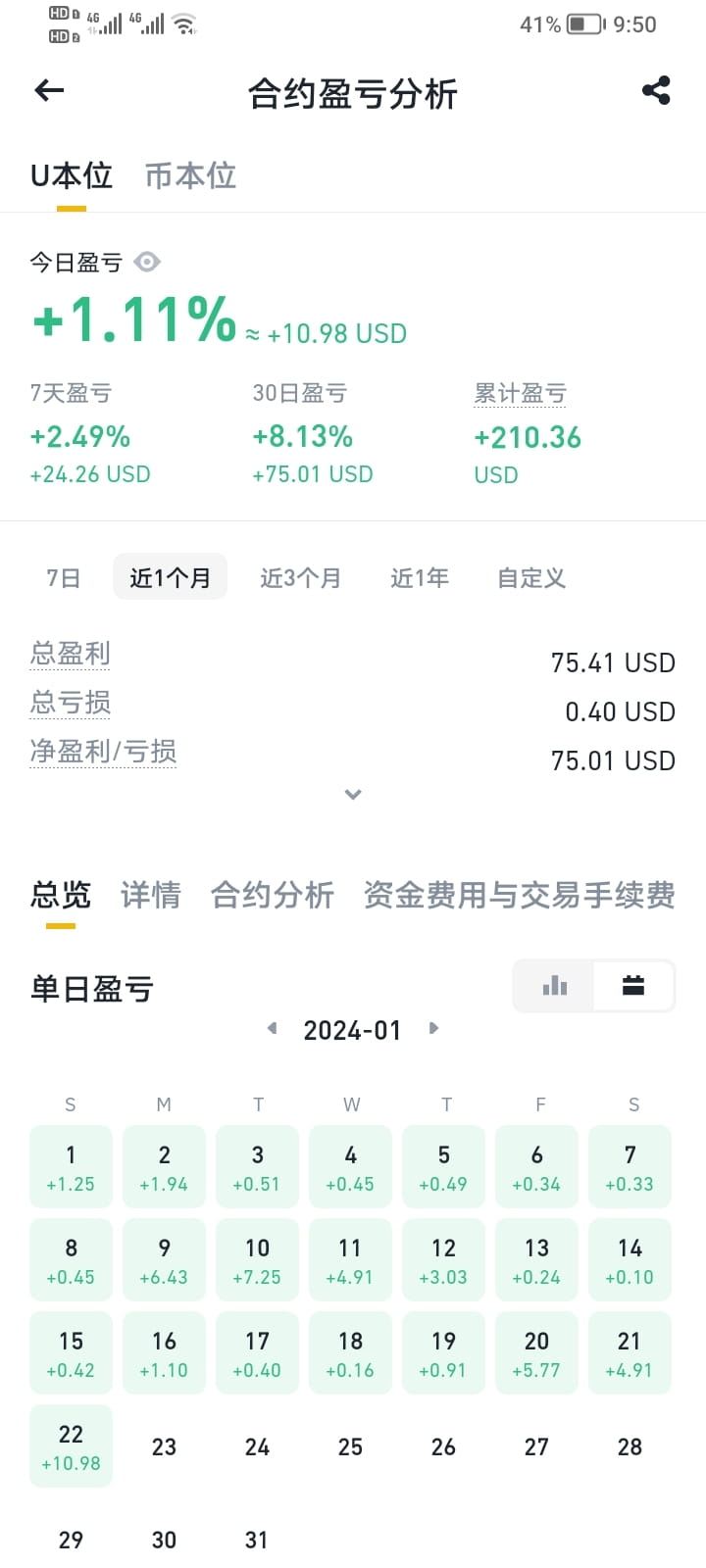Image resolution: width=706 pixels, height=1568 pixels.
Task: Open the 详情 tab
Action: 150,895
